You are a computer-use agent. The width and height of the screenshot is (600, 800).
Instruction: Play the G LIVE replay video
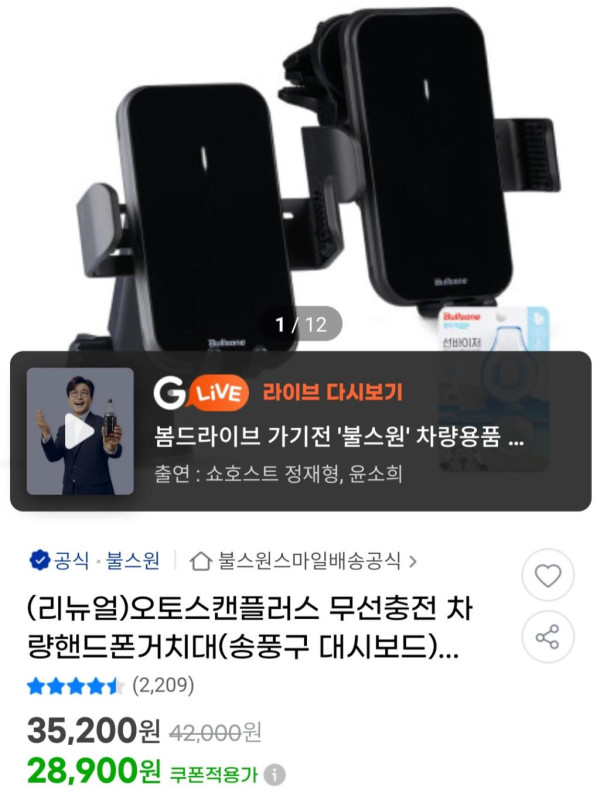coord(79,431)
